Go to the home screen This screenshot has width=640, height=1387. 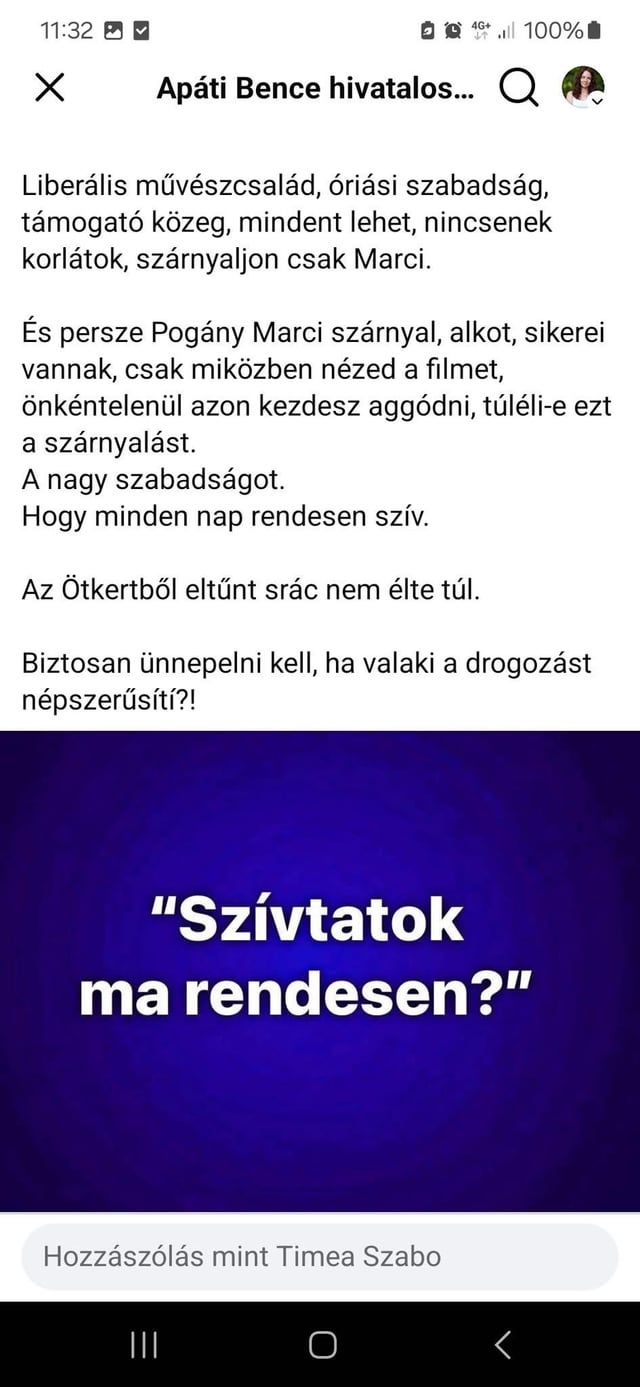tap(322, 1345)
